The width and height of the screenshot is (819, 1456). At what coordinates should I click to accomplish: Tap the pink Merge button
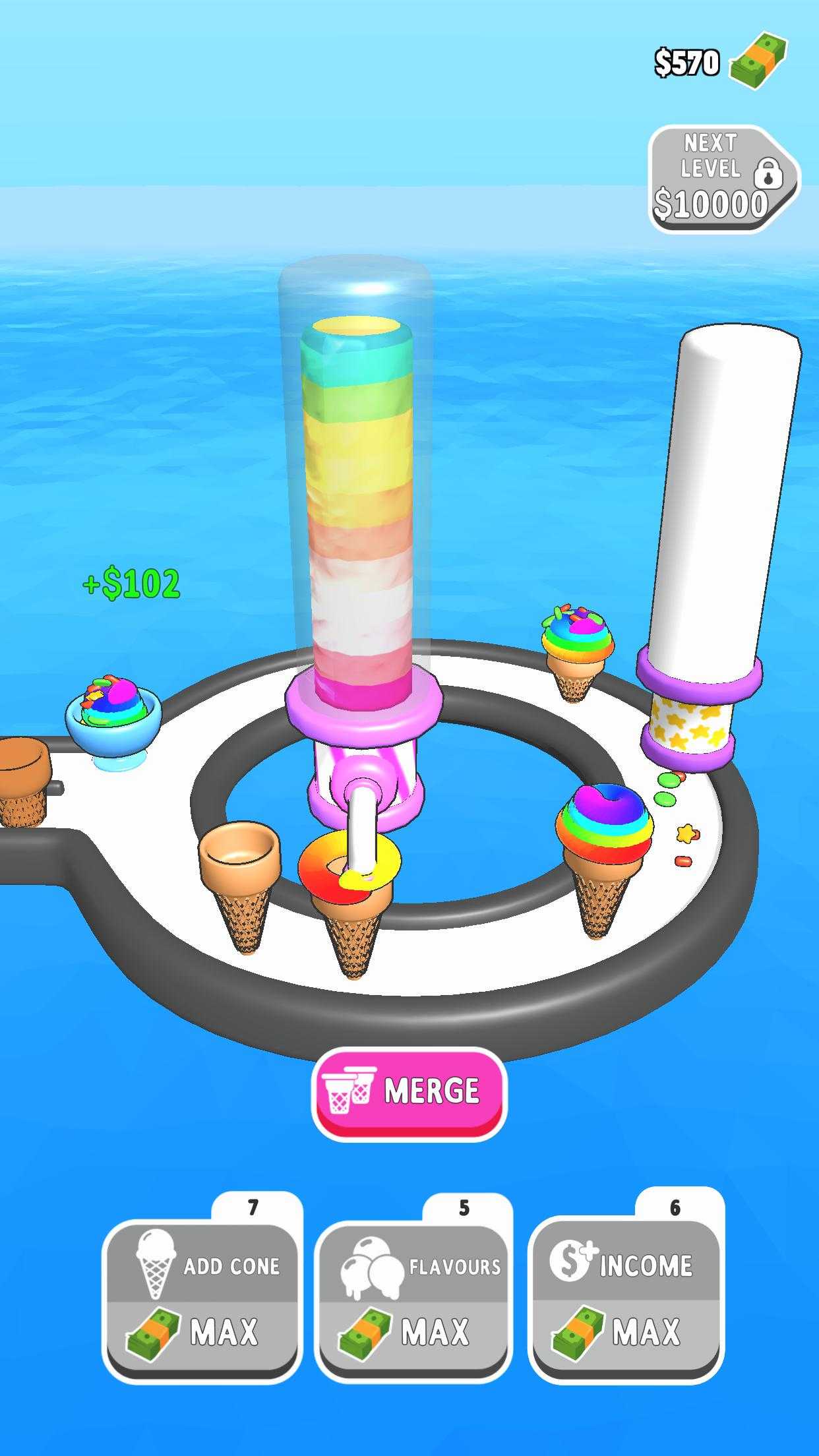tap(409, 1091)
